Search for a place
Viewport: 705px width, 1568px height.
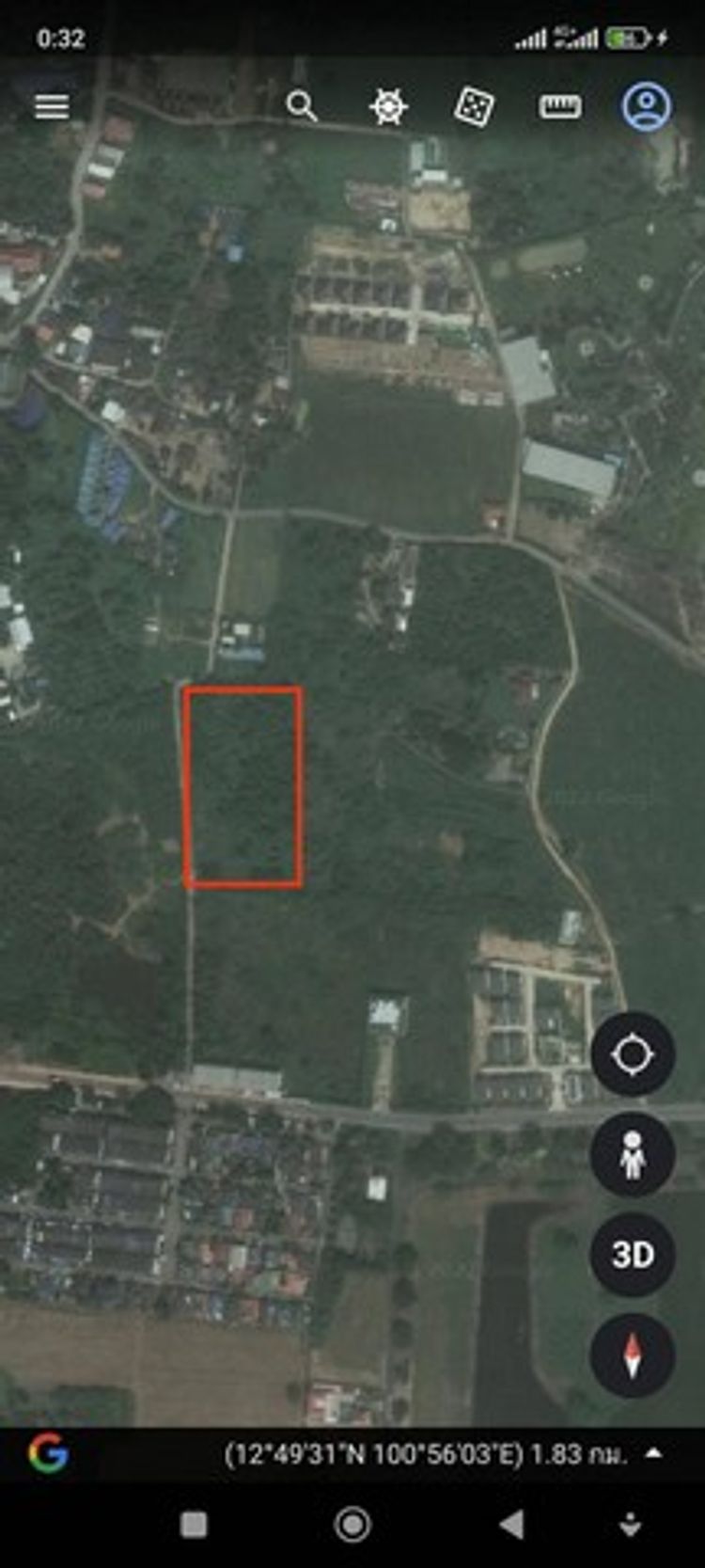(301, 106)
